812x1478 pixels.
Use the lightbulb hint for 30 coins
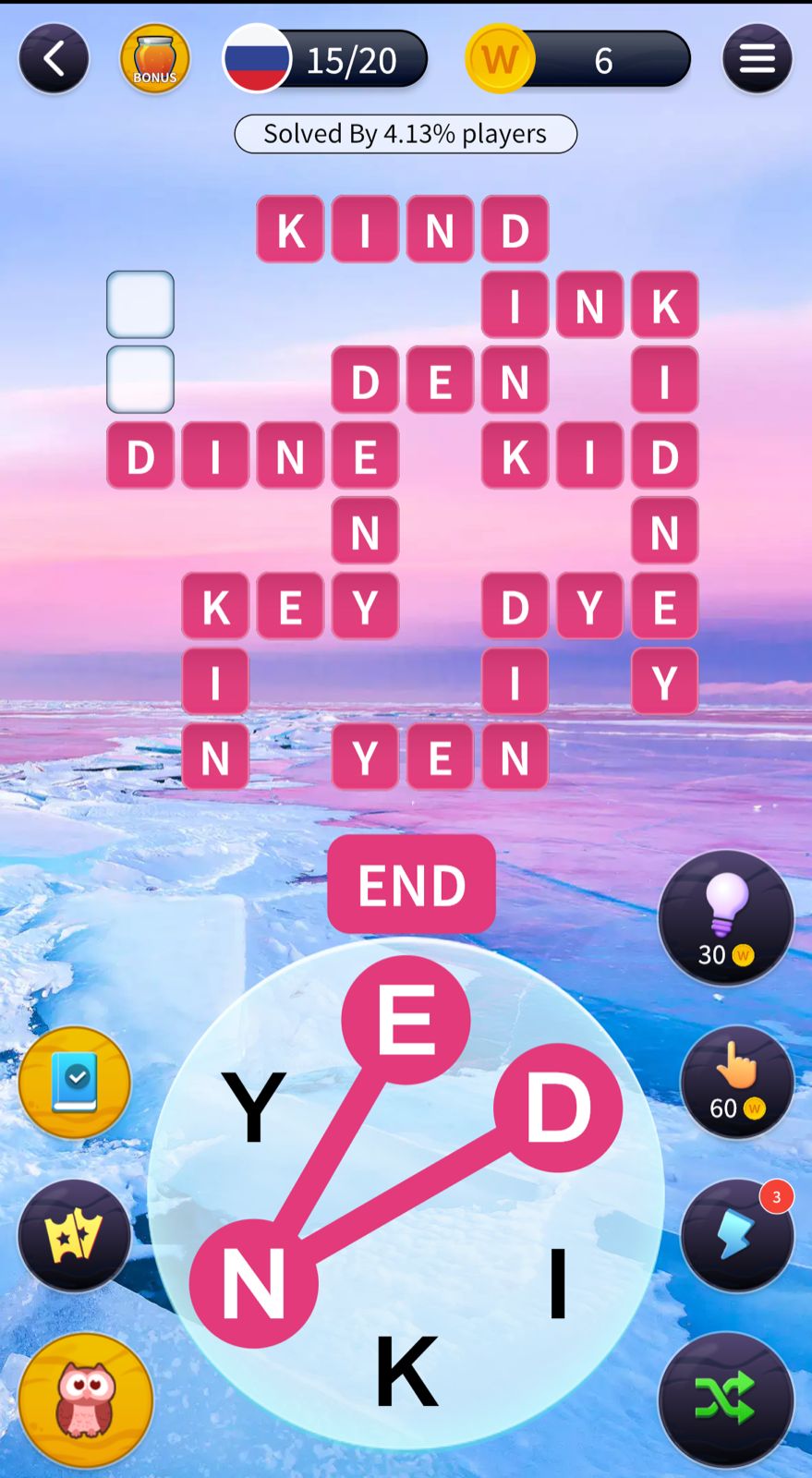point(726,917)
